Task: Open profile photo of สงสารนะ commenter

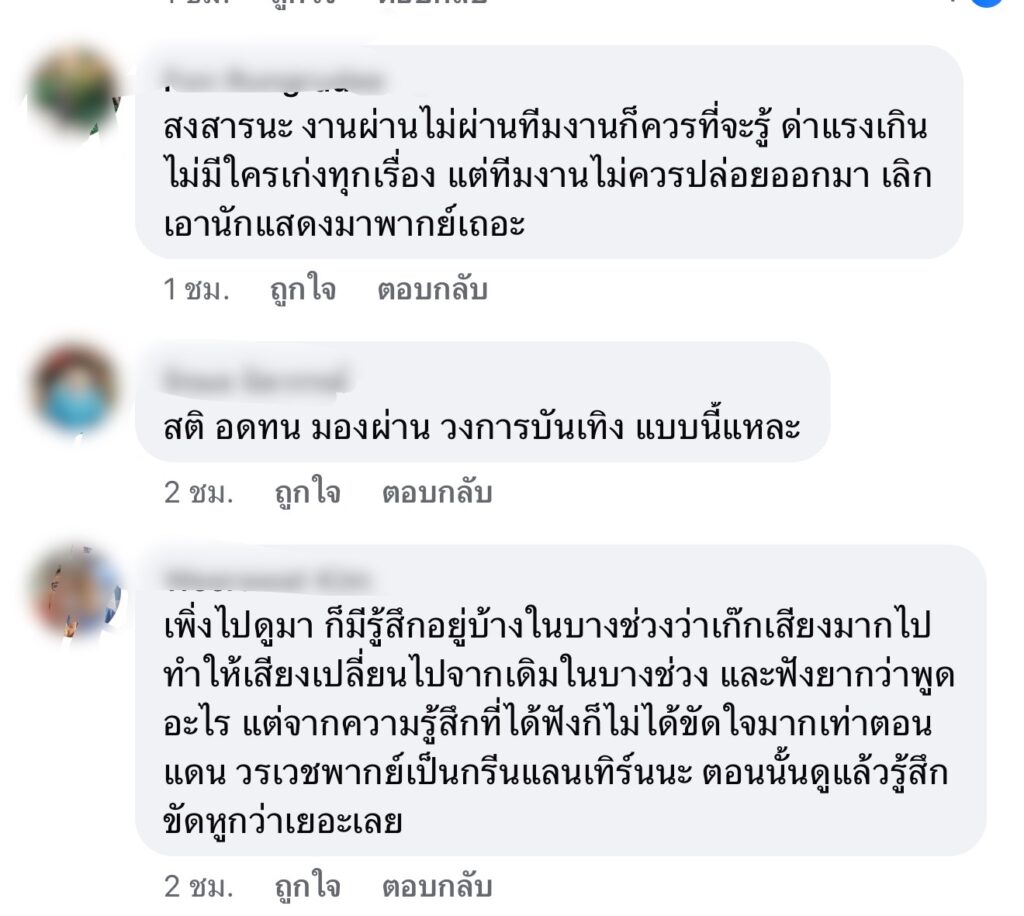Action: (x=74, y=90)
